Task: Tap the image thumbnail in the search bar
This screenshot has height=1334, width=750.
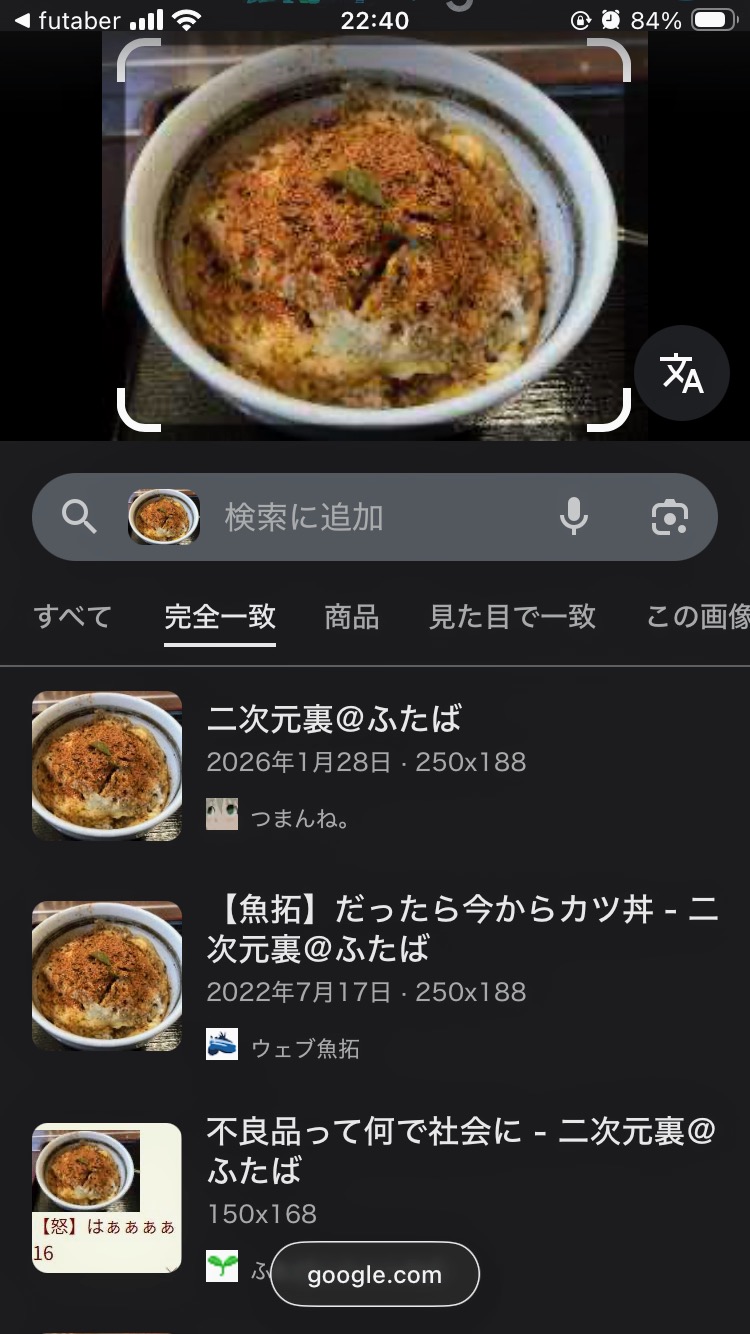Action: [164, 517]
